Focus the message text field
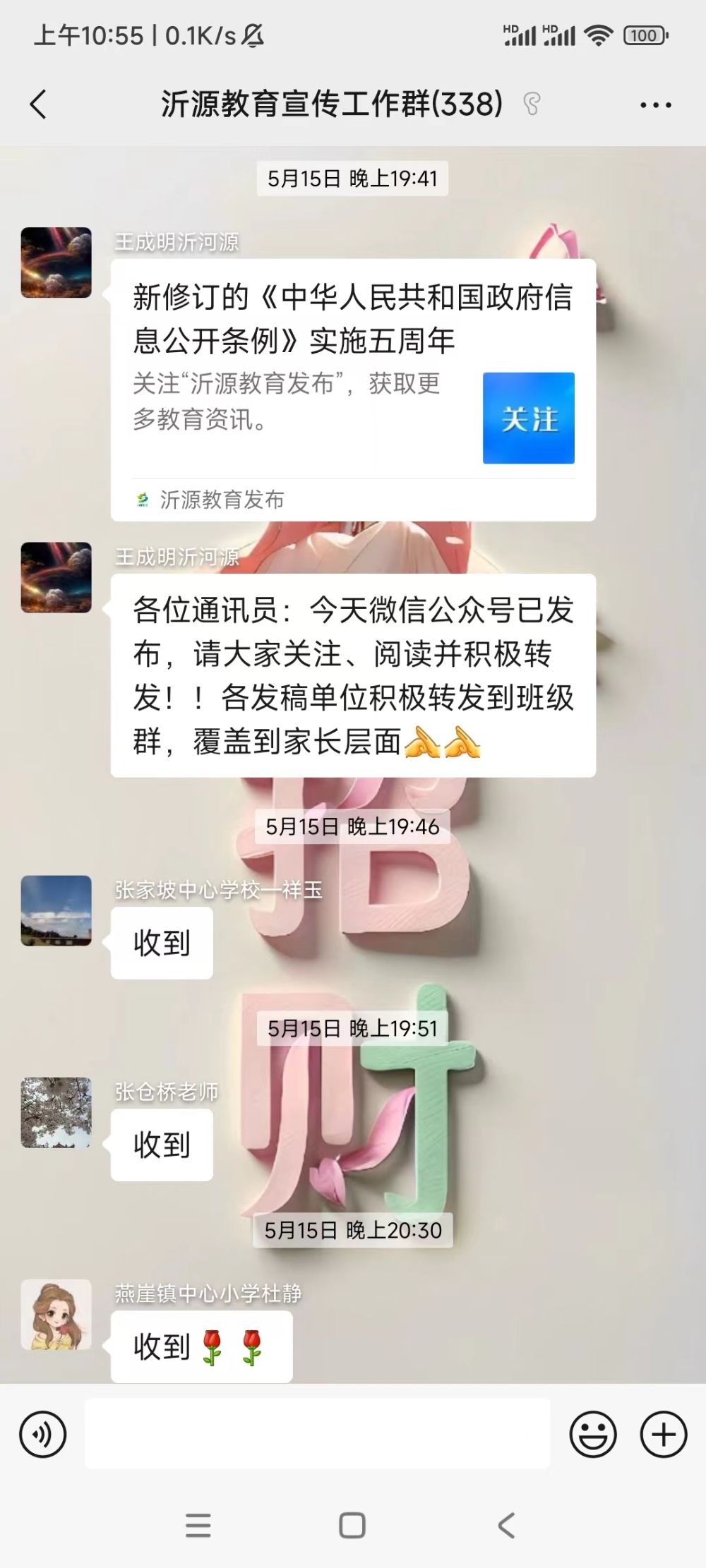 point(318,1435)
